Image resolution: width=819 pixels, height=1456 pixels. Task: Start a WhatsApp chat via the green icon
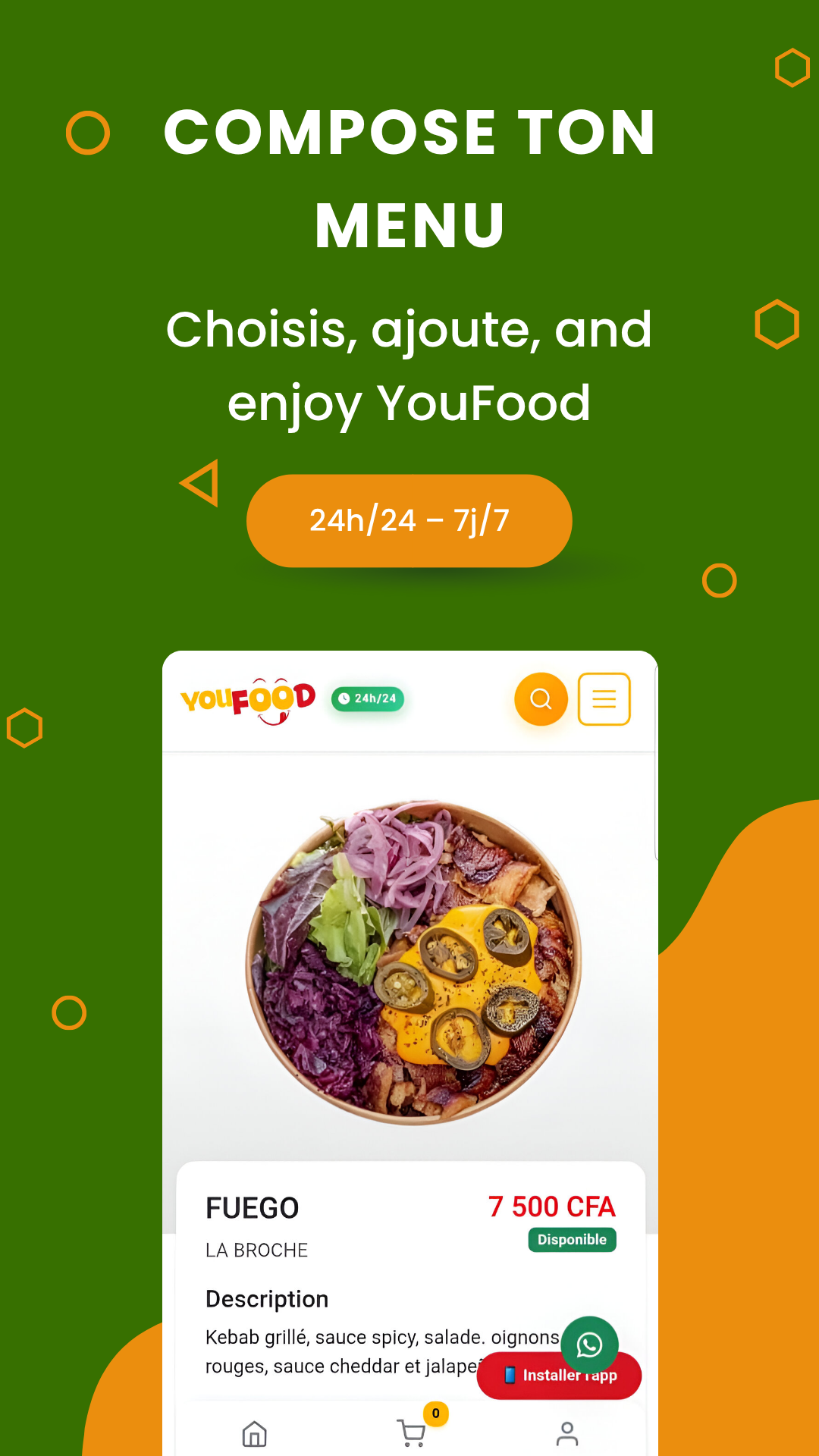(x=590, y=1345)
